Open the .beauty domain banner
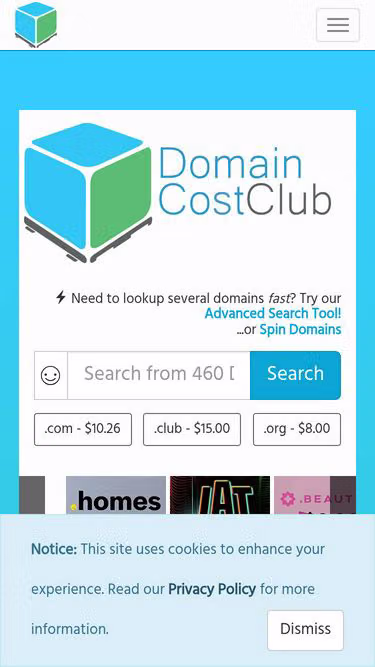Image resolution: width=375 pixels, height=667 pixels. point(315,495)
